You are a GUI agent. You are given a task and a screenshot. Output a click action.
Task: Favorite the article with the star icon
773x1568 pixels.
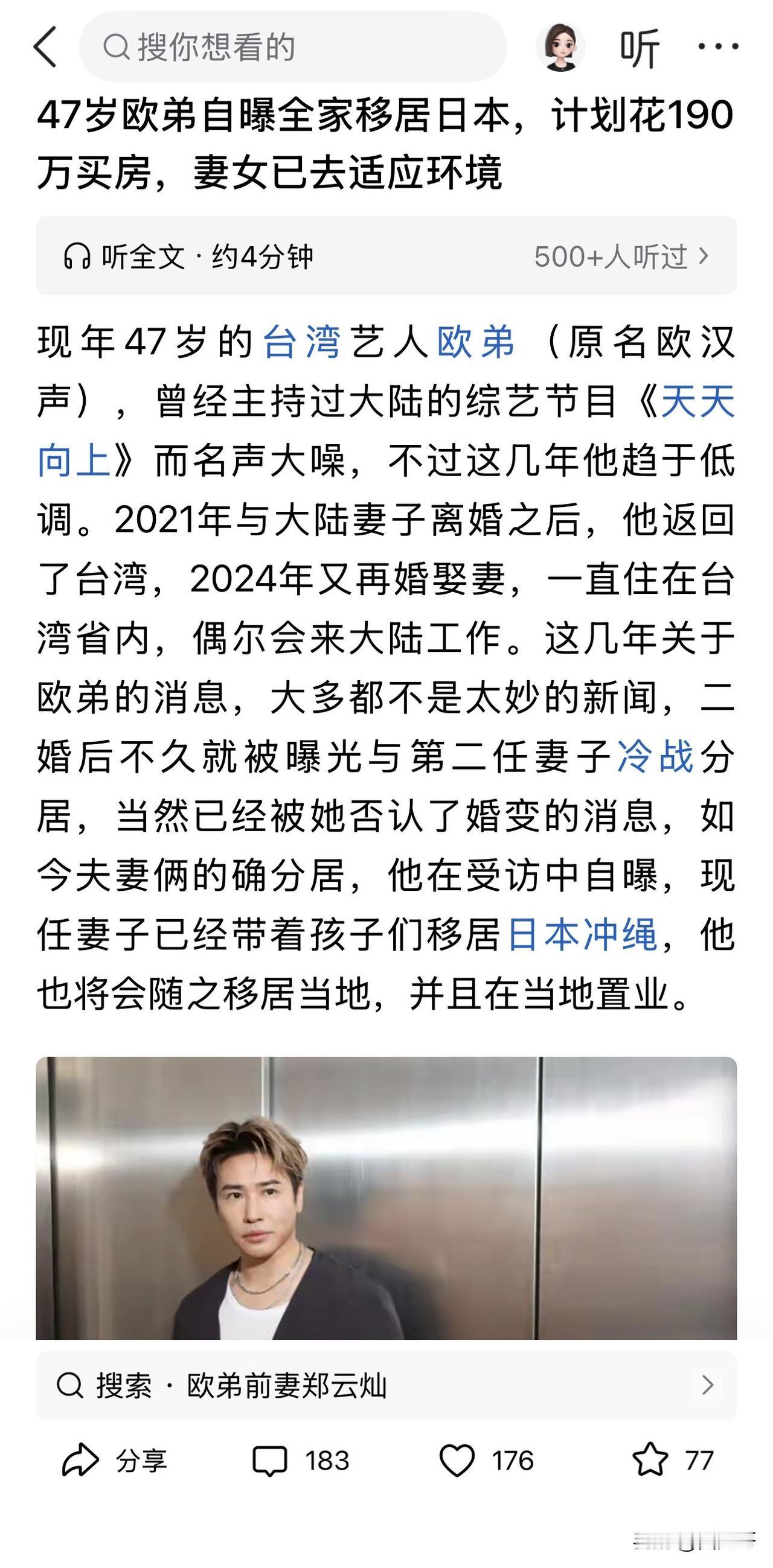coord(673,1460)
